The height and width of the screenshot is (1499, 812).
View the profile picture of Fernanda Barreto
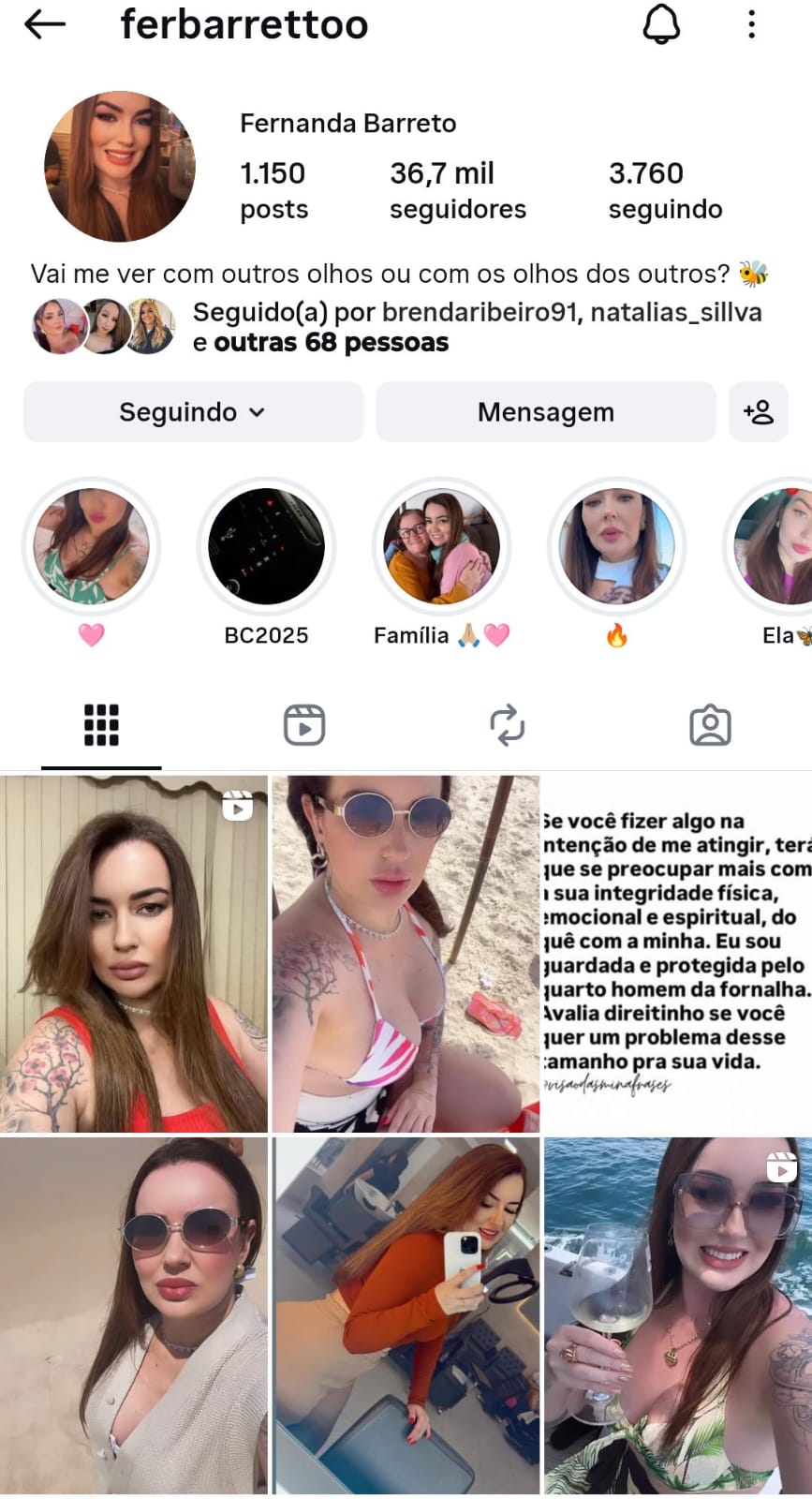[x=119, y=167]
